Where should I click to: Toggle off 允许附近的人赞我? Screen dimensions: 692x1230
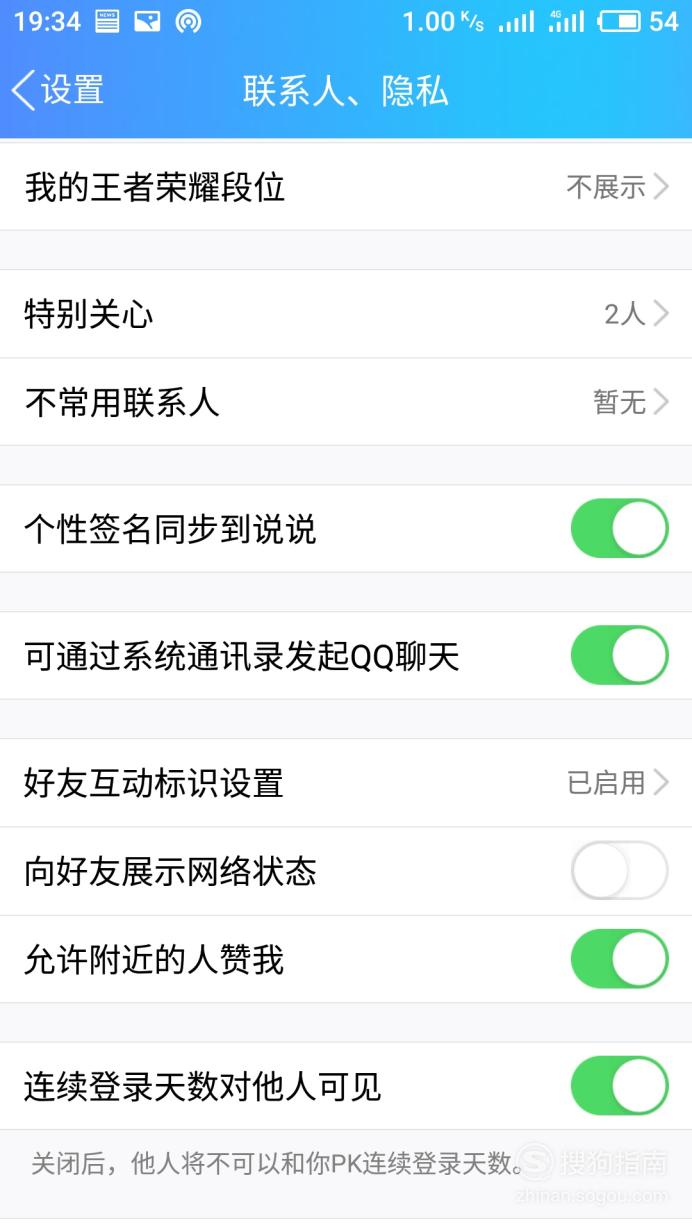(x=619, y=959)
